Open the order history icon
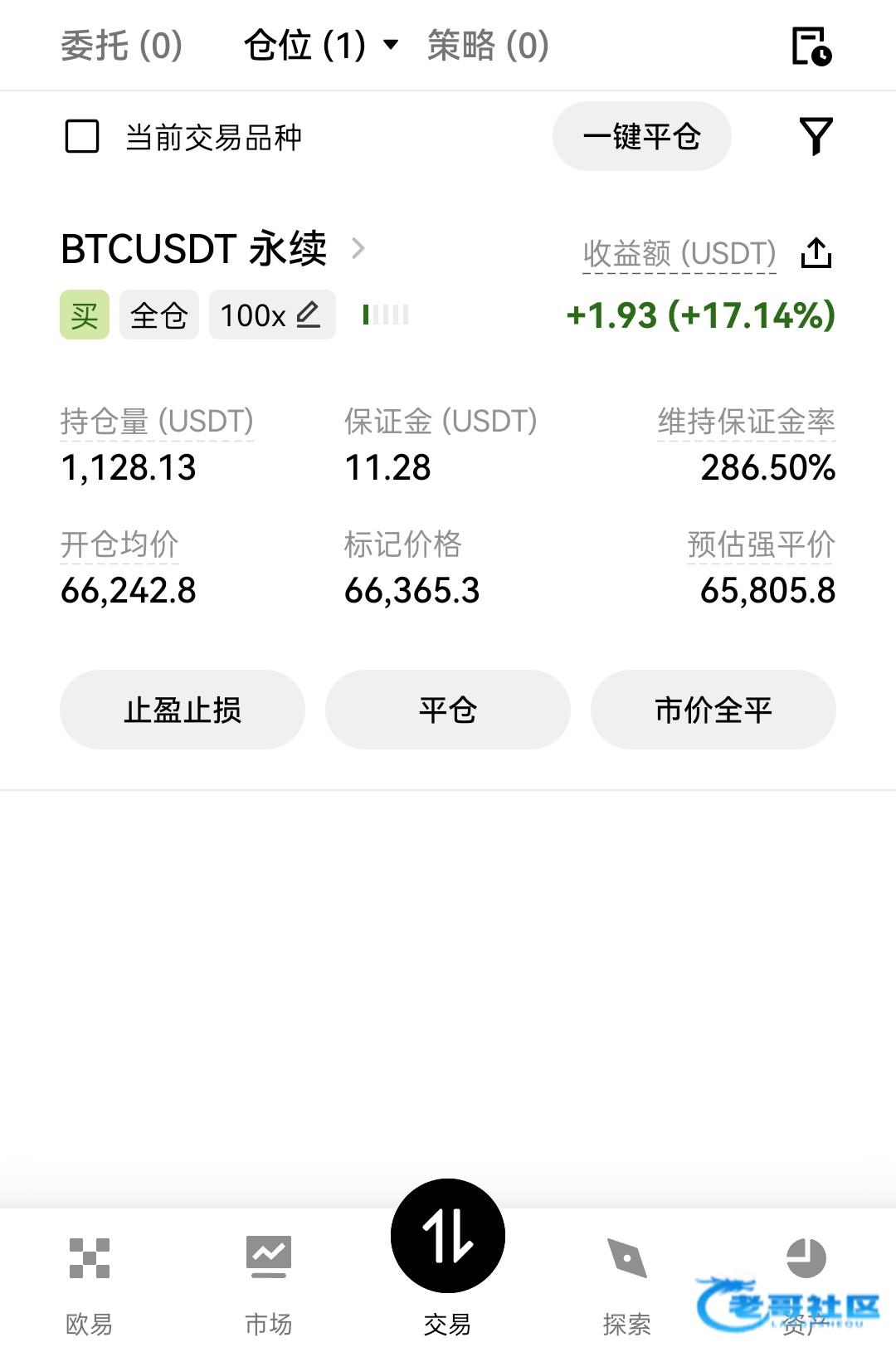 811,46
